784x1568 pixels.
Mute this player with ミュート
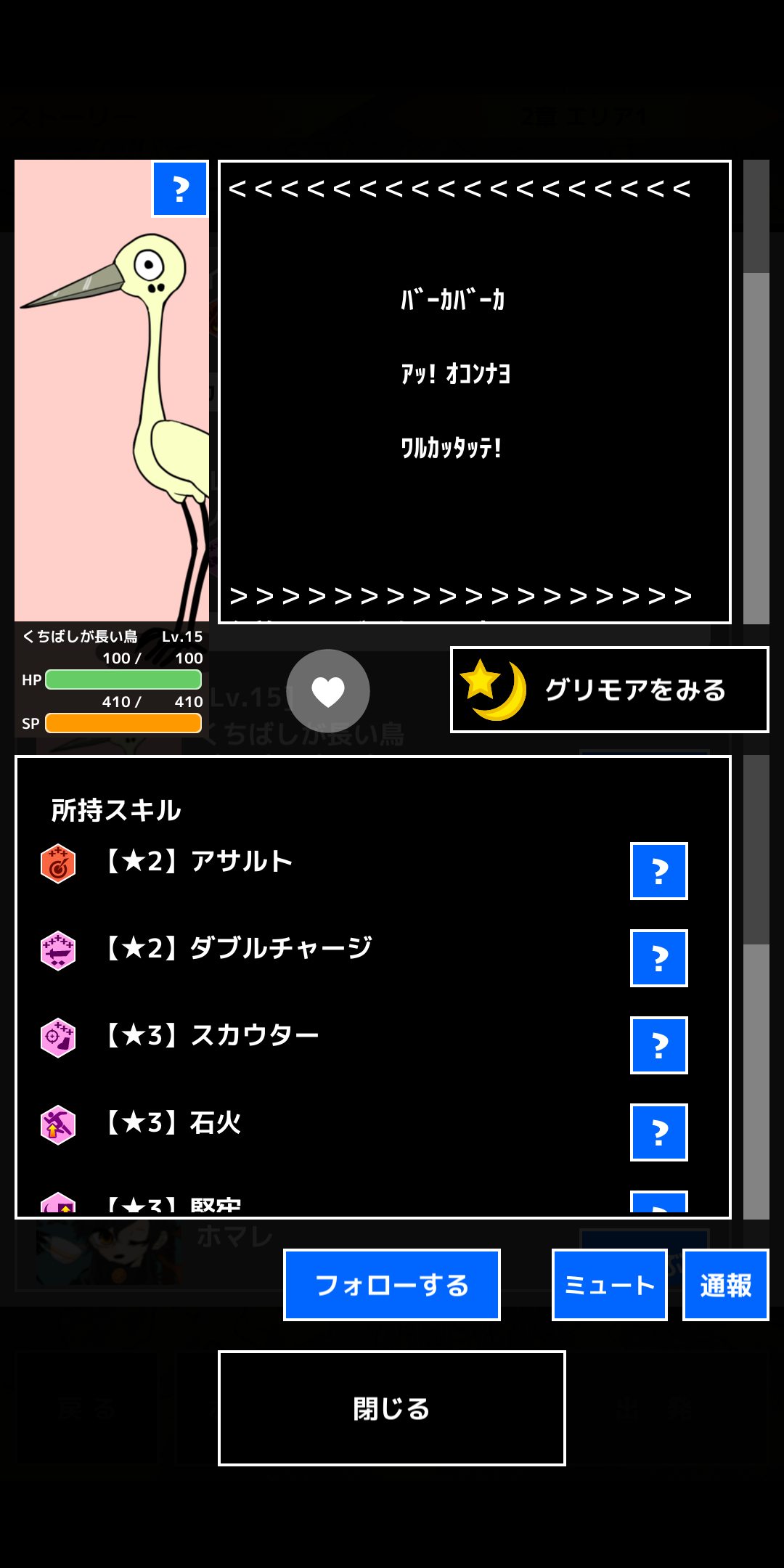[610, 1285]
